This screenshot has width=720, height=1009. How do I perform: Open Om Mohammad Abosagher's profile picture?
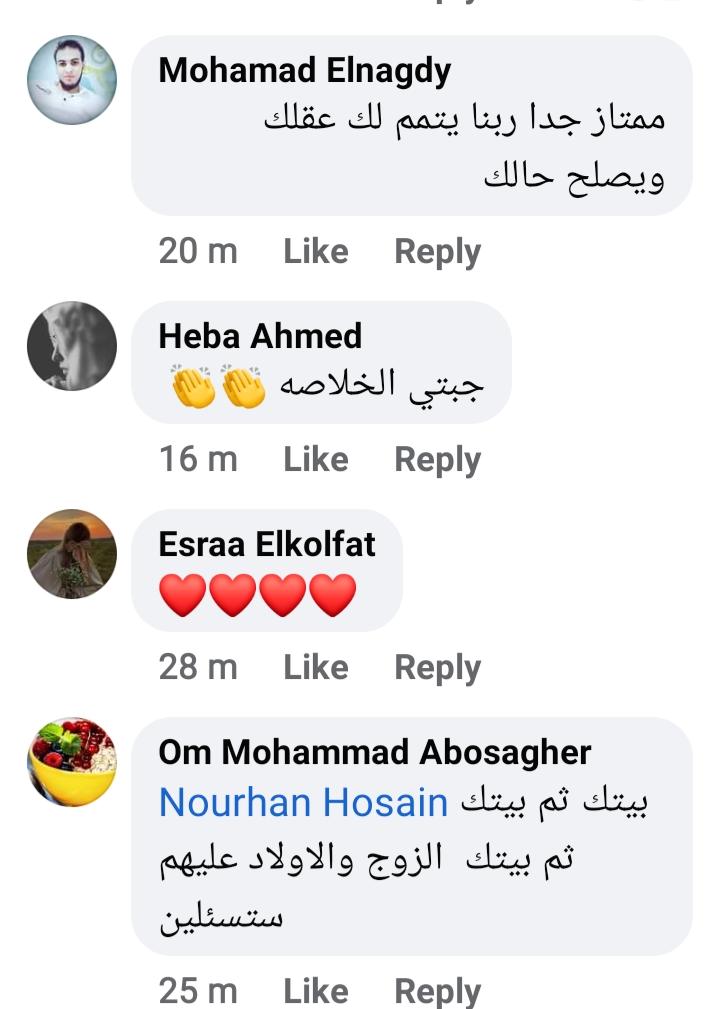[71, 762]
